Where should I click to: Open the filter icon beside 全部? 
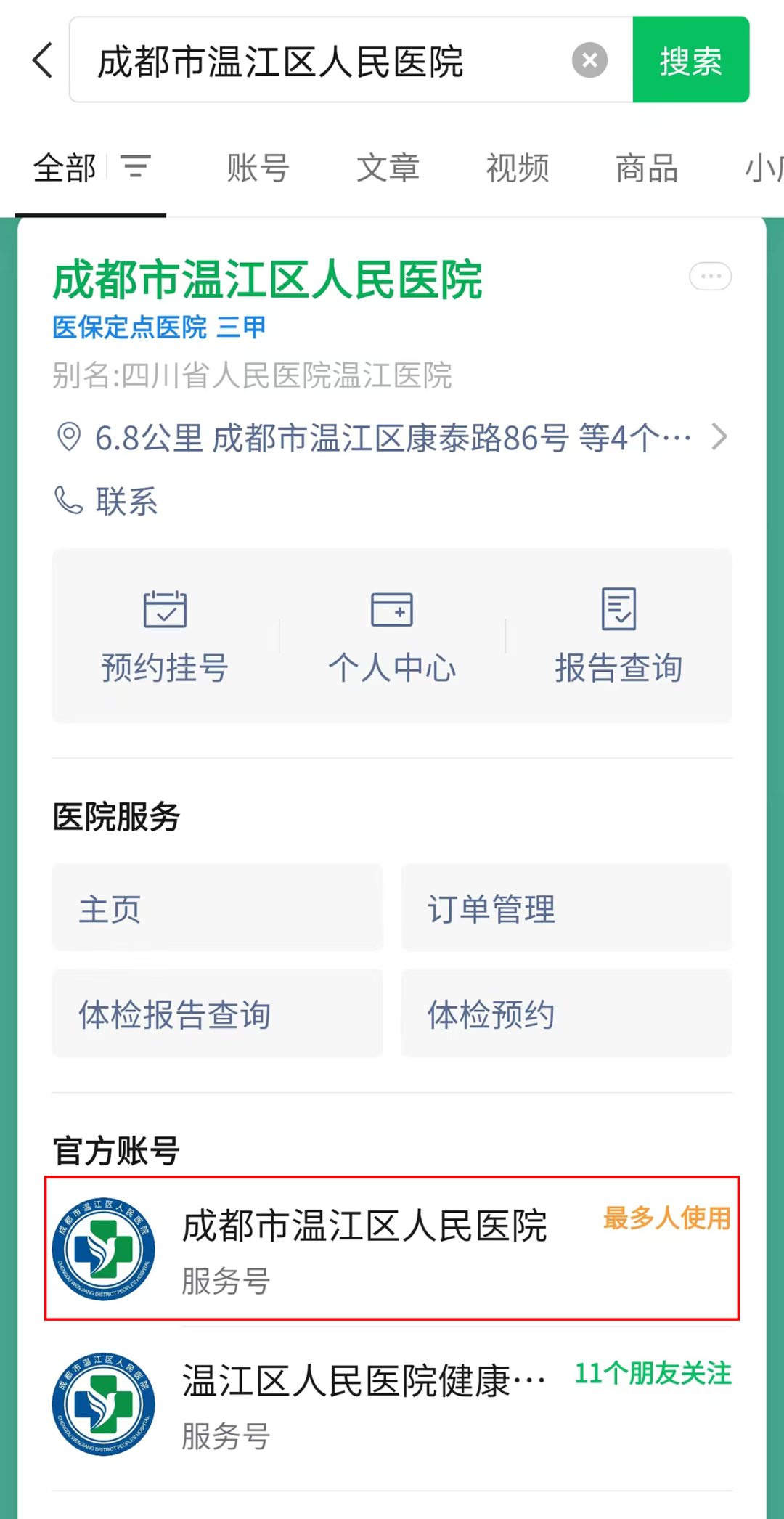coord(135,167)
